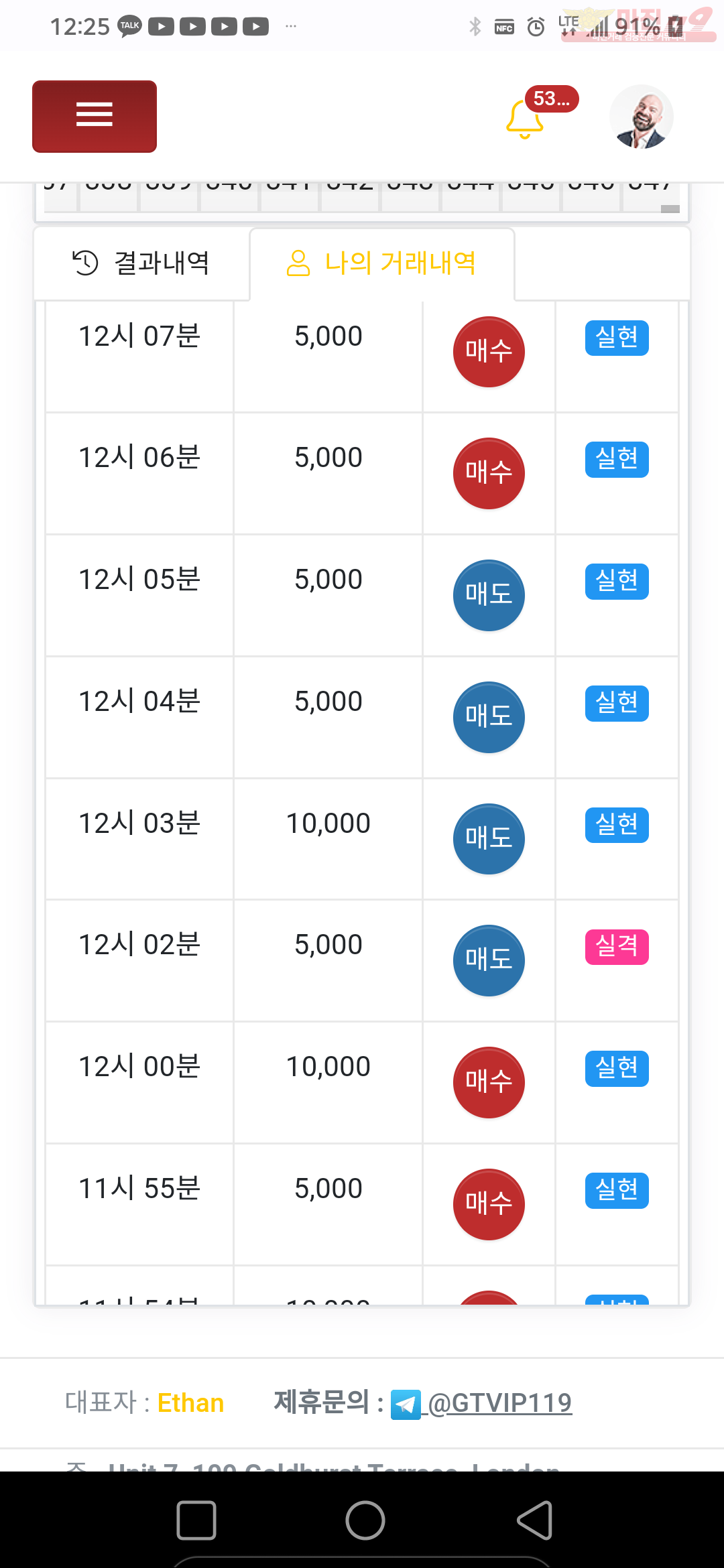The width and height of the screenshot is (724, 1568).
Task: Open the profile avatar
Action: point(642,117)
